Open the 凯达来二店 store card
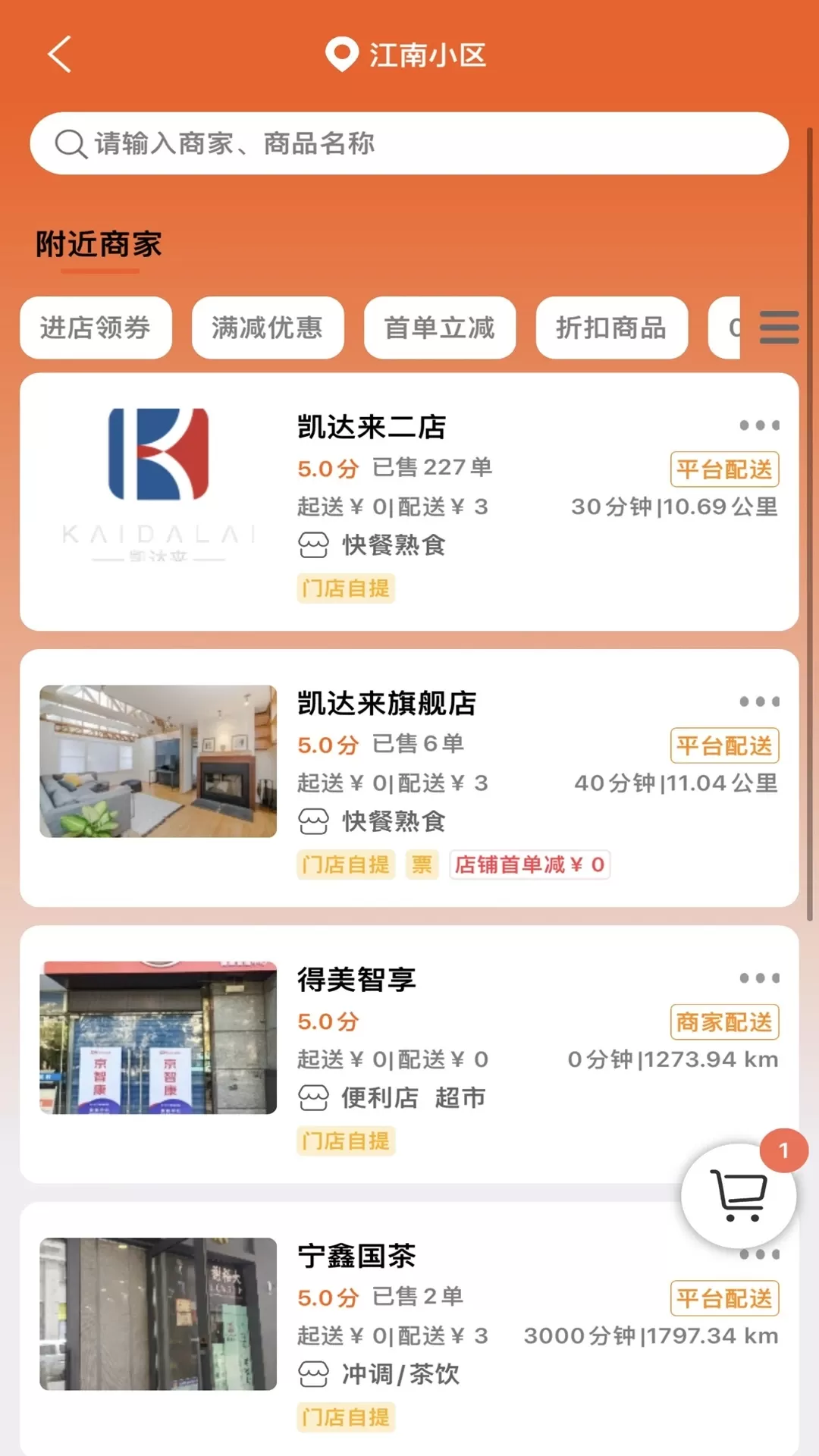Viewport: 819px width, 1456px height. pyautogui.click(x=409, y=502)
